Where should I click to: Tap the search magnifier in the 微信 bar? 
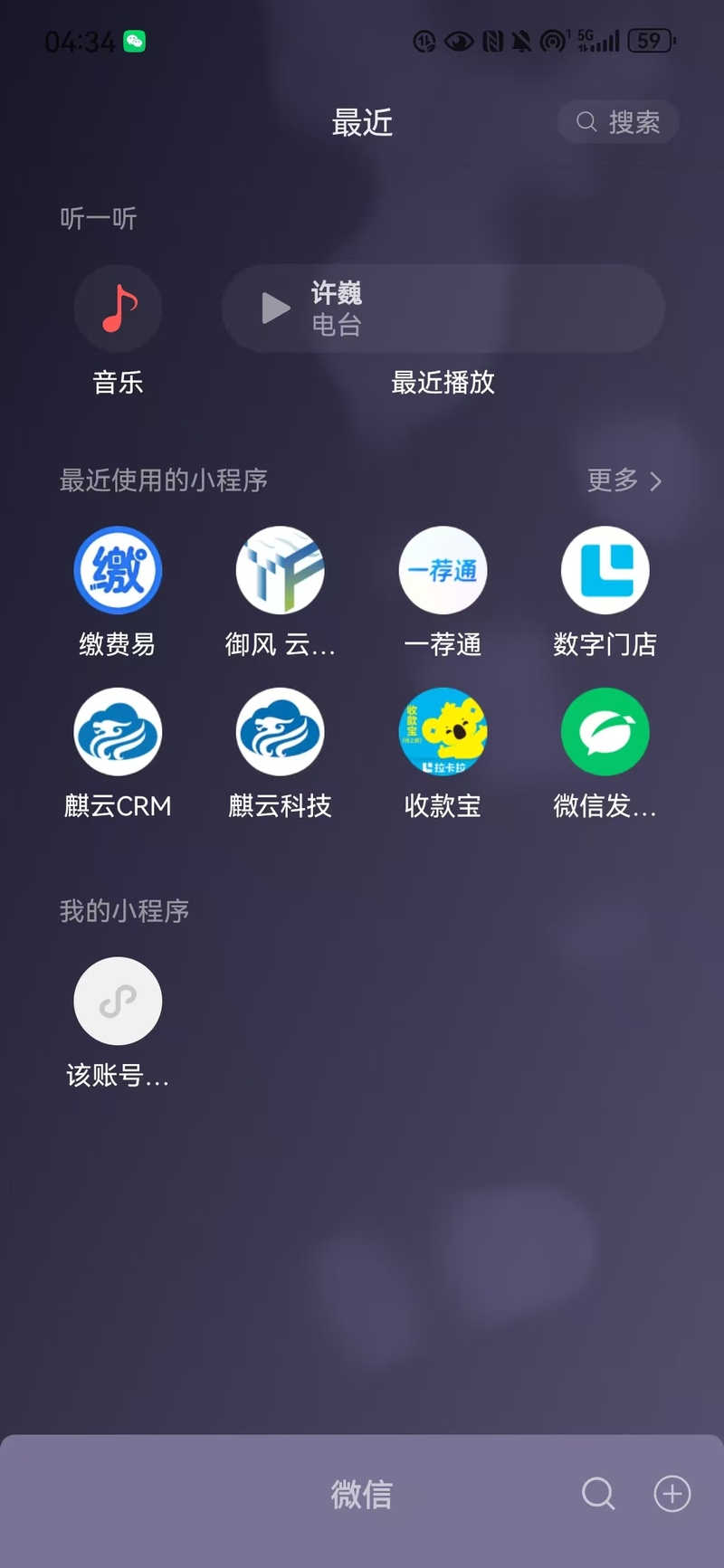(598, 1494)
